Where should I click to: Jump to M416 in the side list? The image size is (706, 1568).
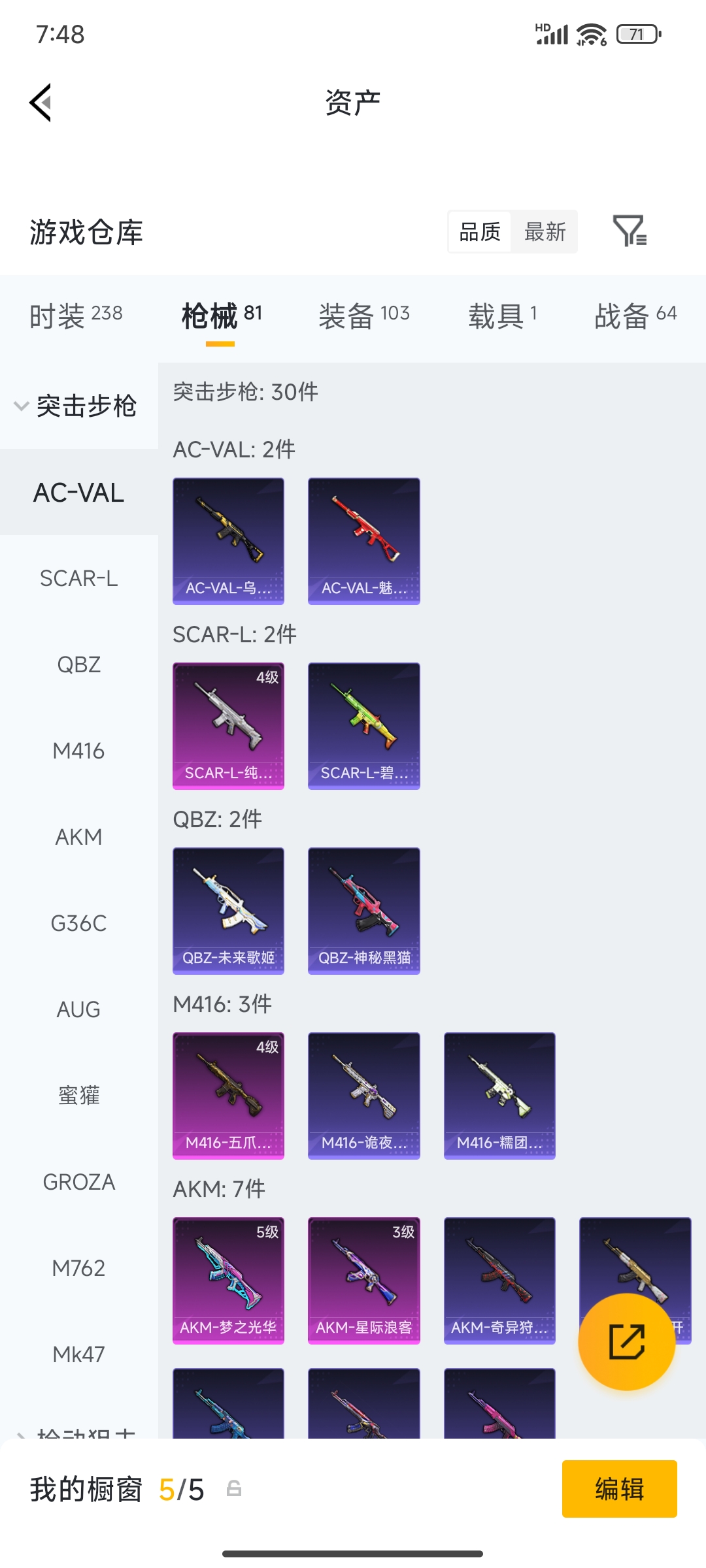pyautogui.click(x=78, y=751)
